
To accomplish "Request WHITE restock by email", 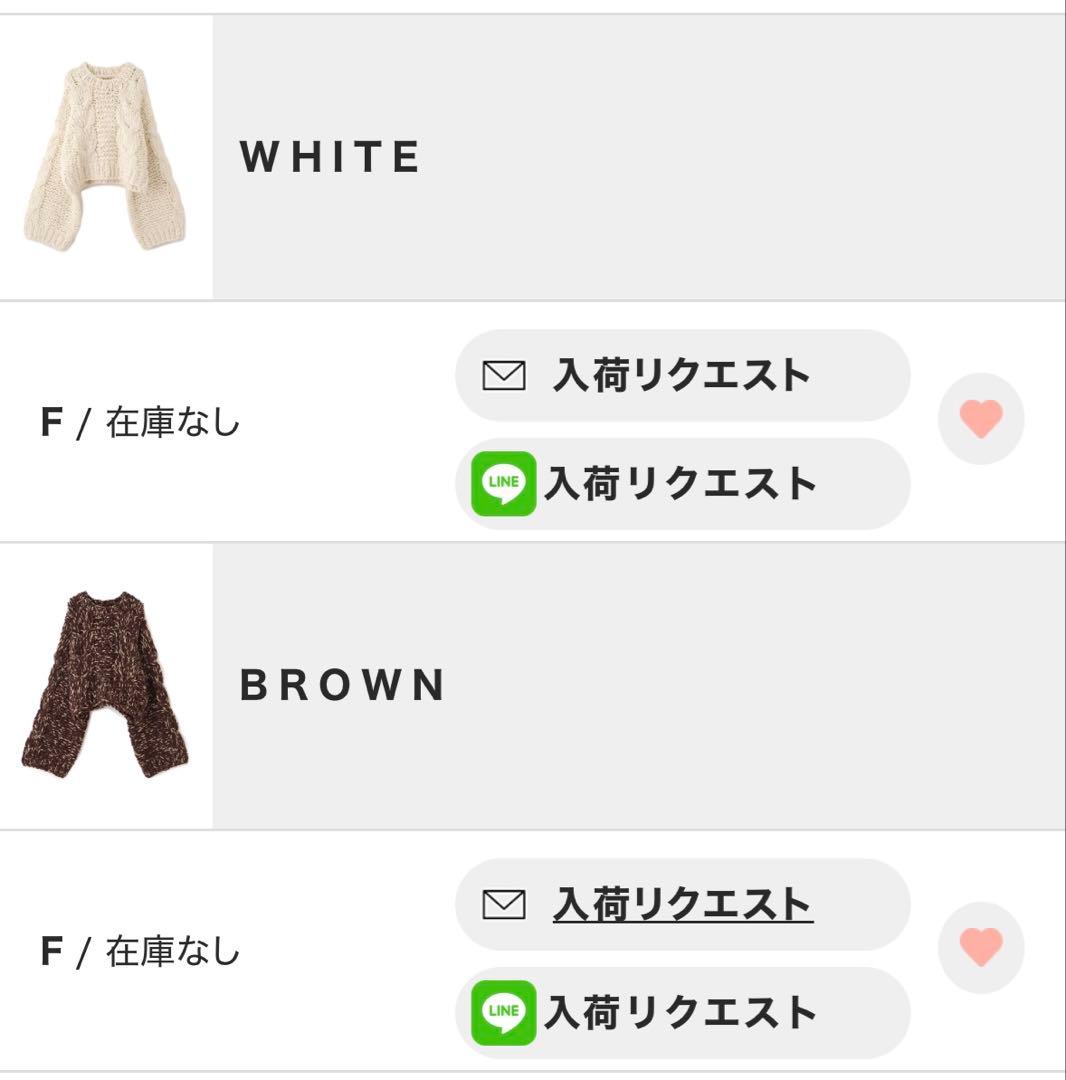I will [682, 375].
